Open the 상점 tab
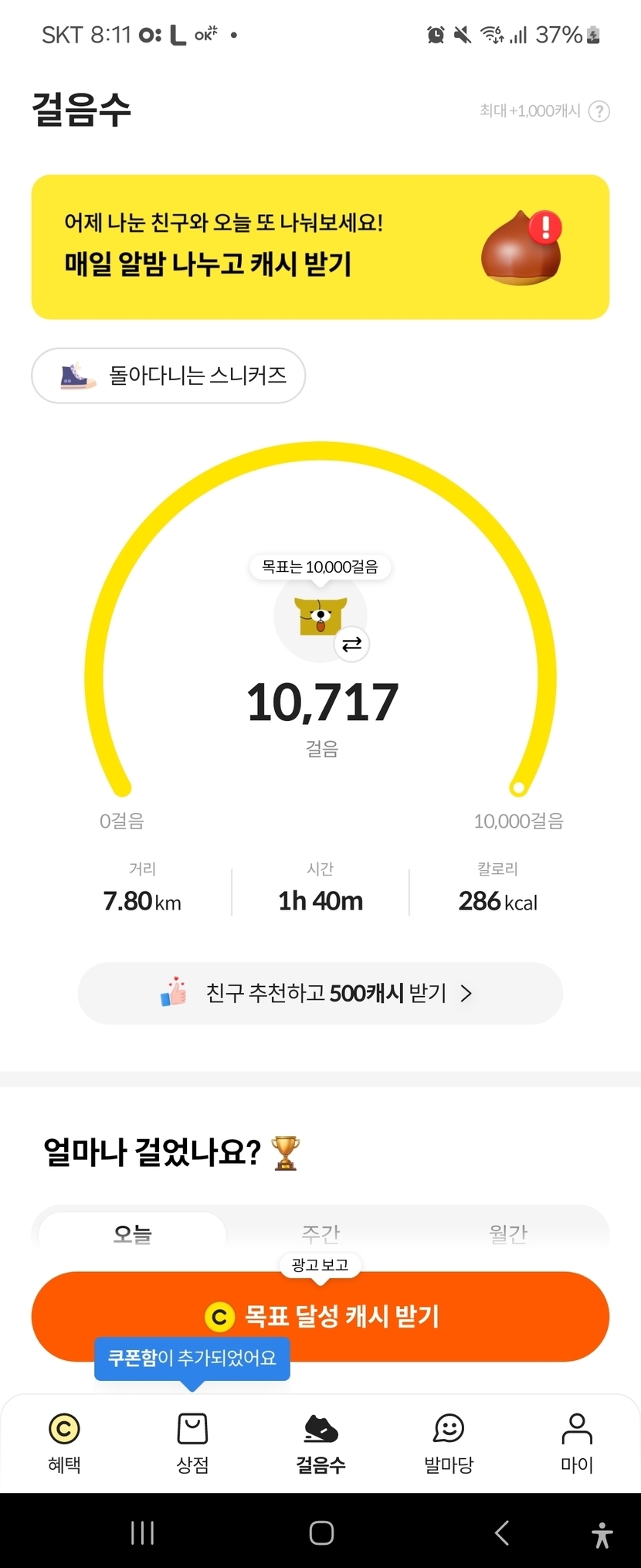Screen dimensions: 641x1568 coord(192,1443)
